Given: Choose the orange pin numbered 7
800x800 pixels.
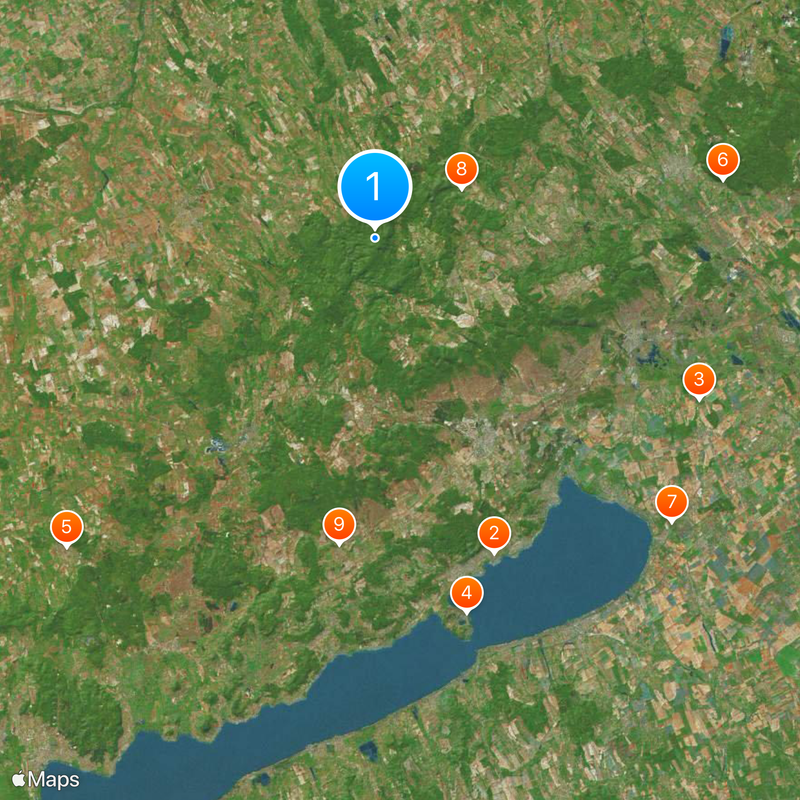Looking at the screenshot, I should pos(671,502).
